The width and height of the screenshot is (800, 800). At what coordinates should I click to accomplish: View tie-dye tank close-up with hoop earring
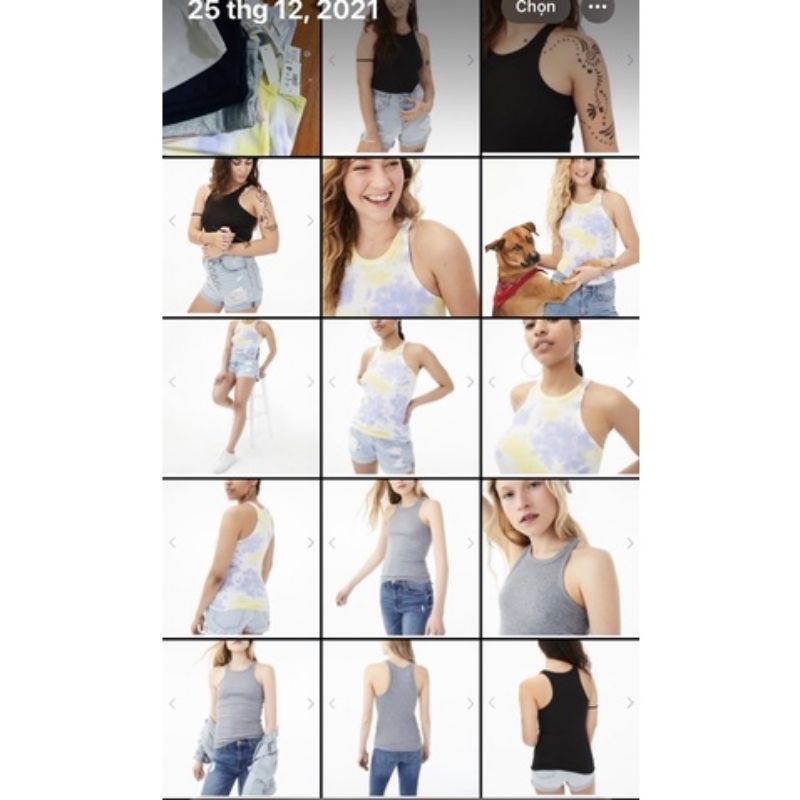coord(560,397)
